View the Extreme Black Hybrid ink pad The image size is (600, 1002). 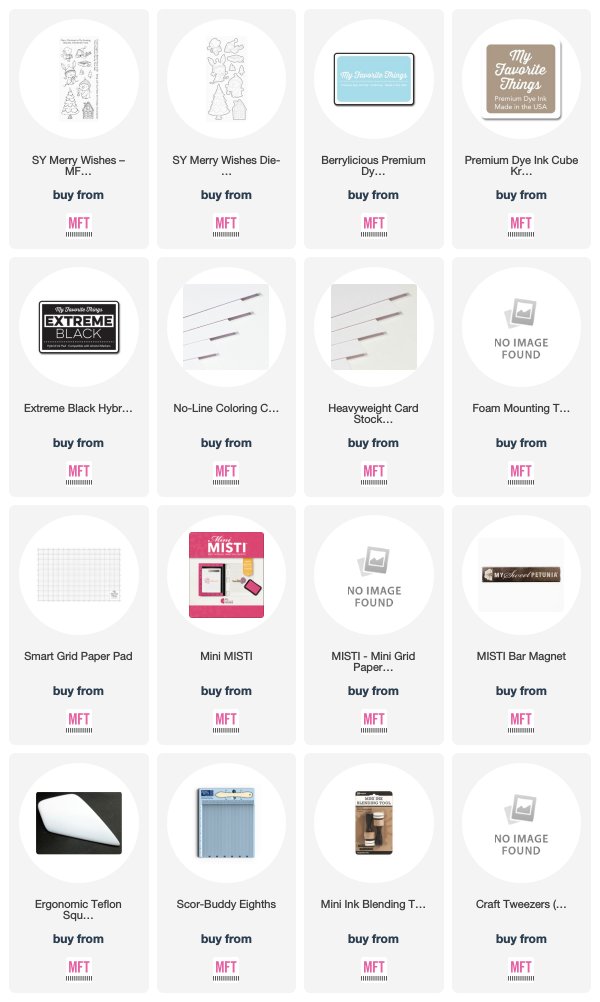pos(79,376)
